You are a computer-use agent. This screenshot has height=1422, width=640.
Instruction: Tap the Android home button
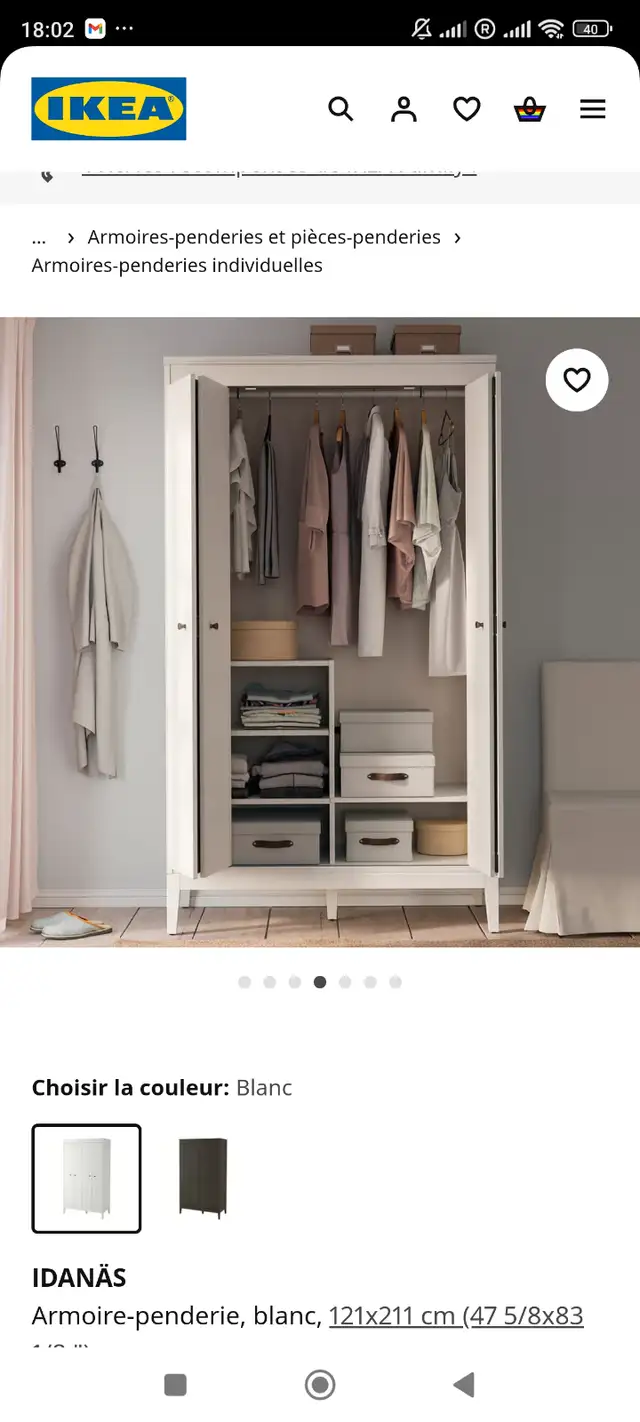pyautogui.click(x=320, y=1384)
